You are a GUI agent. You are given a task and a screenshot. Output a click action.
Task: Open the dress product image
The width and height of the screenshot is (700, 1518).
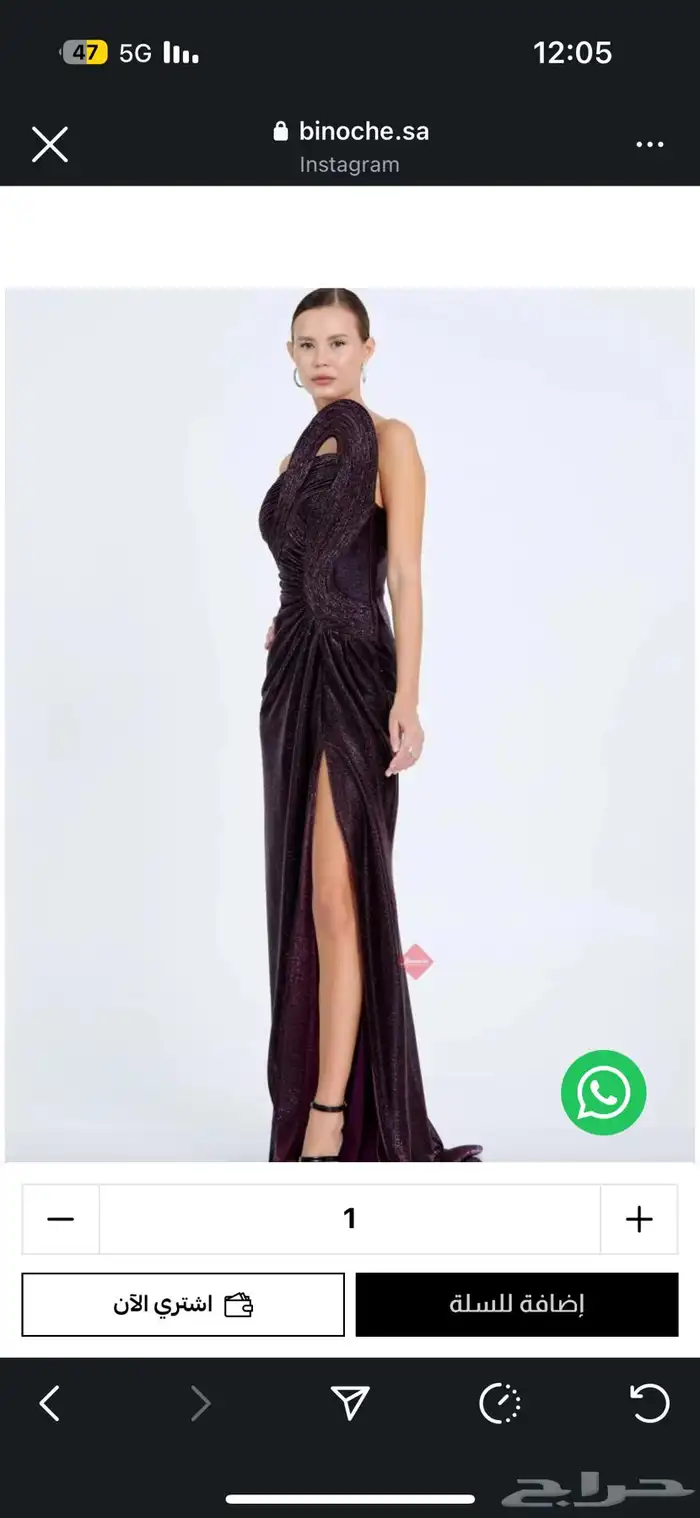pos(350,725)
